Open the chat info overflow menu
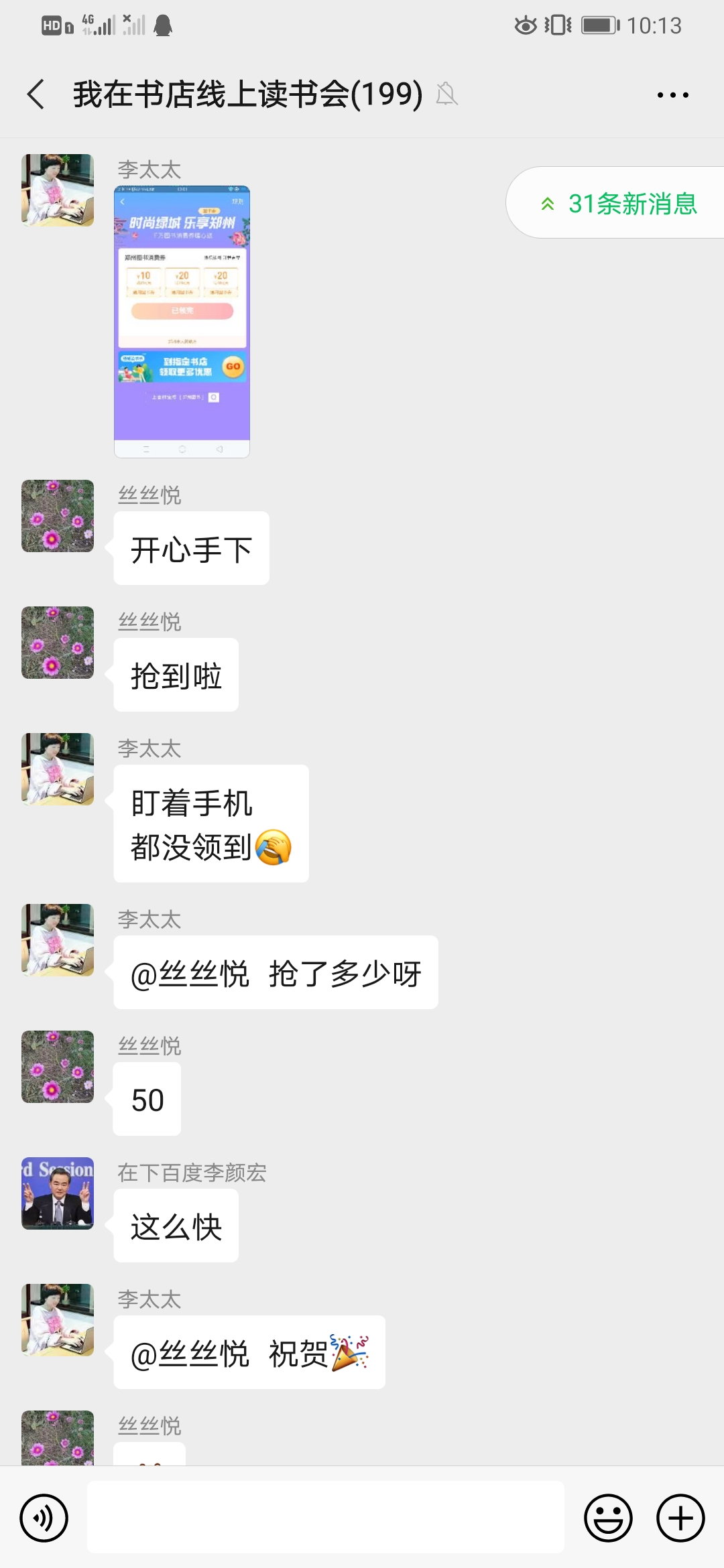724x1568 pixels. pyautogui.click(x=672, y=95)
